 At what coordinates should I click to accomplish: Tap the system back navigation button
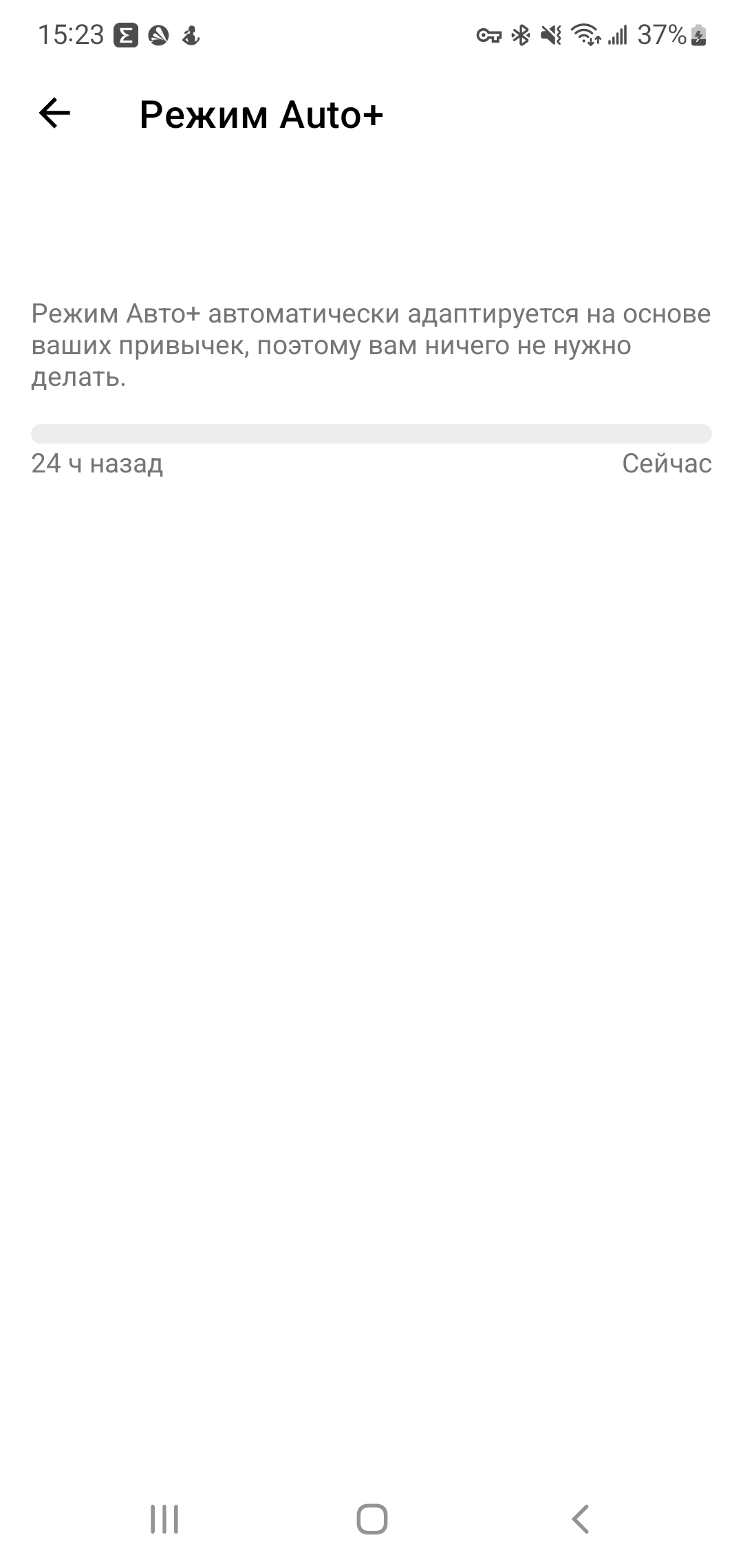(x=580, y=1518)
